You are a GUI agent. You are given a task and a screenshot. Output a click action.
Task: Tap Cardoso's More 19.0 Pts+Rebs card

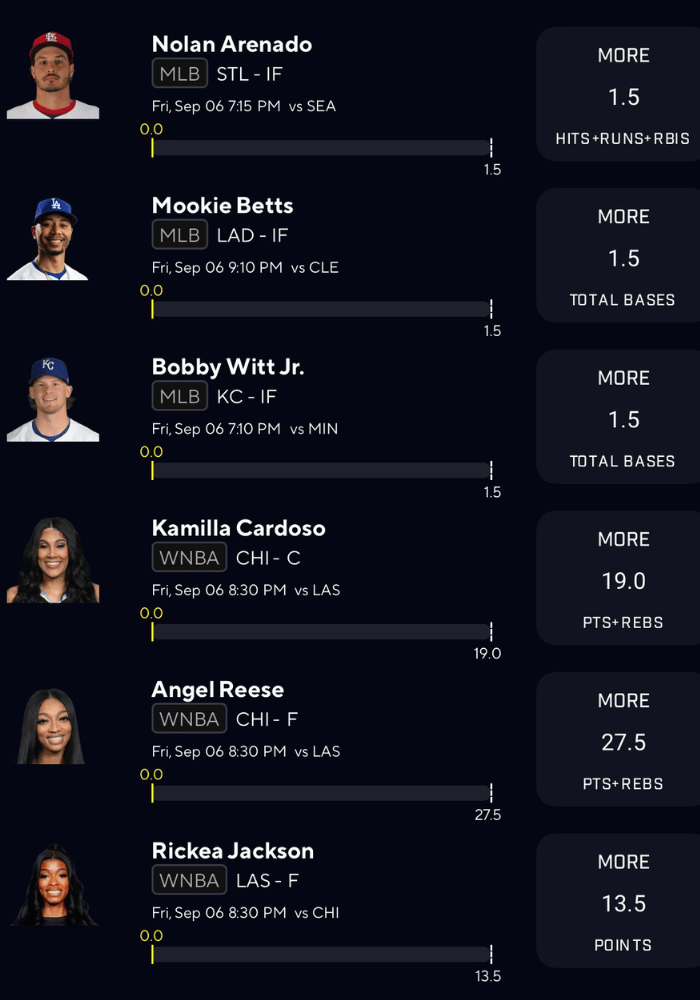point(622,579)
